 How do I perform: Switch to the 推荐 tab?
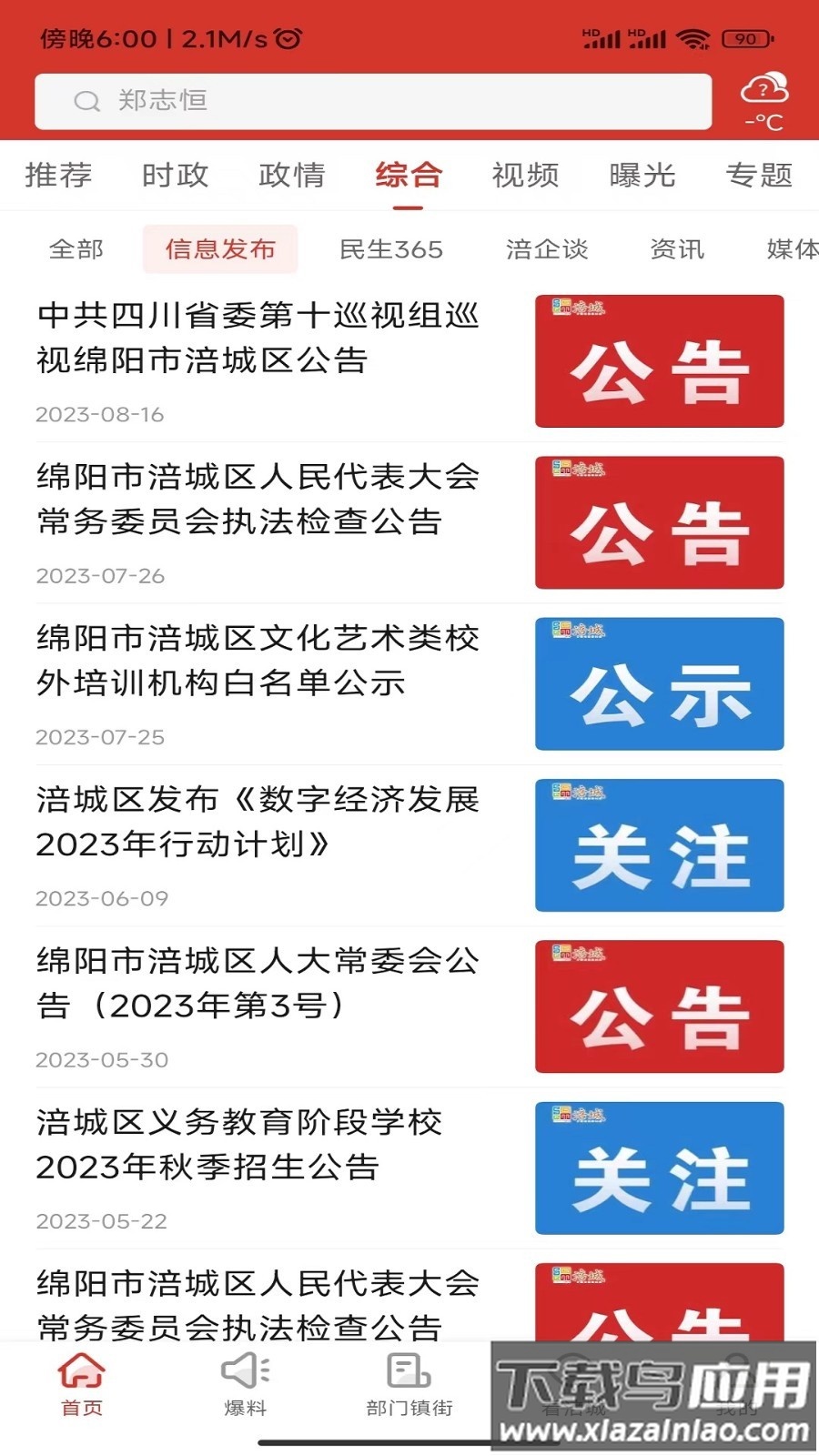(58, 175)
